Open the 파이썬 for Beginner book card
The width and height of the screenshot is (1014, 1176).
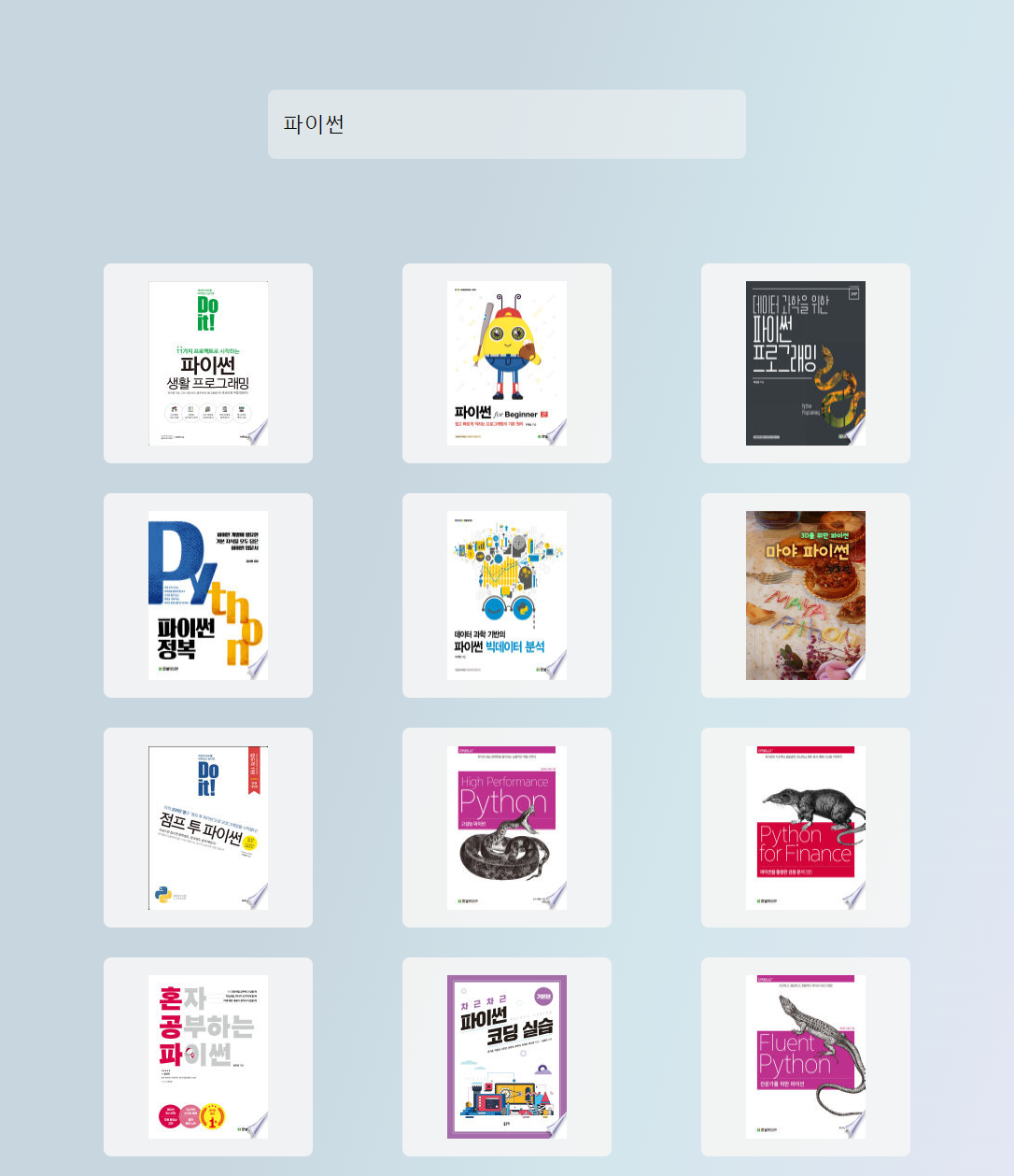[507, 363]
